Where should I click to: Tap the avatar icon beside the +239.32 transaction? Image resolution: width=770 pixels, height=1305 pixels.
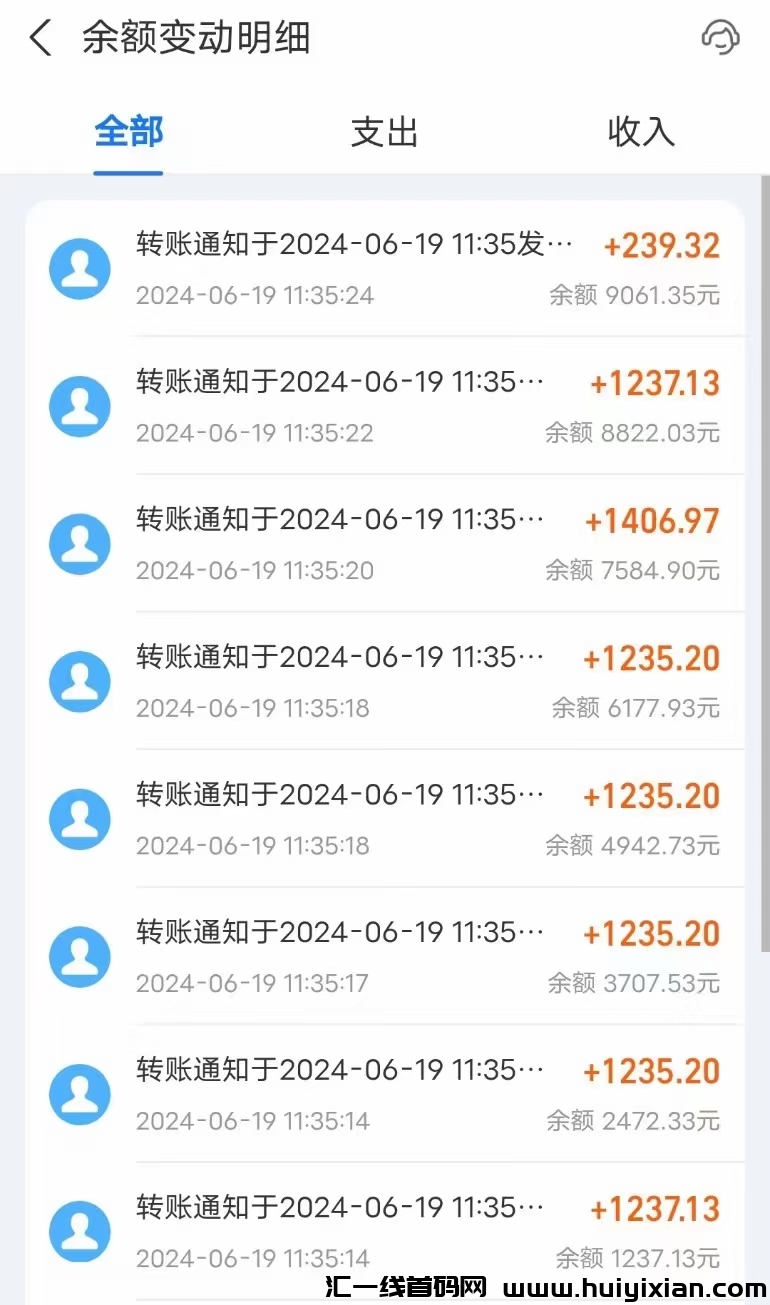coord(79,268)
